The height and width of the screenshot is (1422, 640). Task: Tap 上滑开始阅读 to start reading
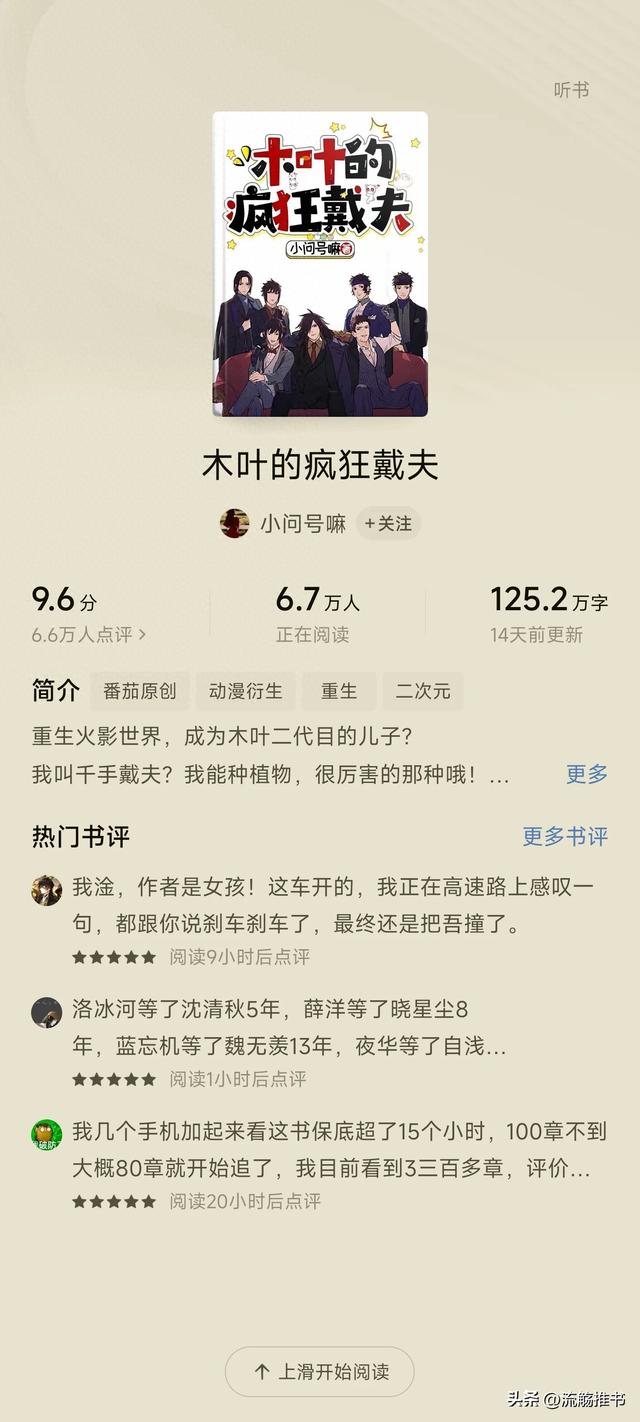(x=320, y=1371)
